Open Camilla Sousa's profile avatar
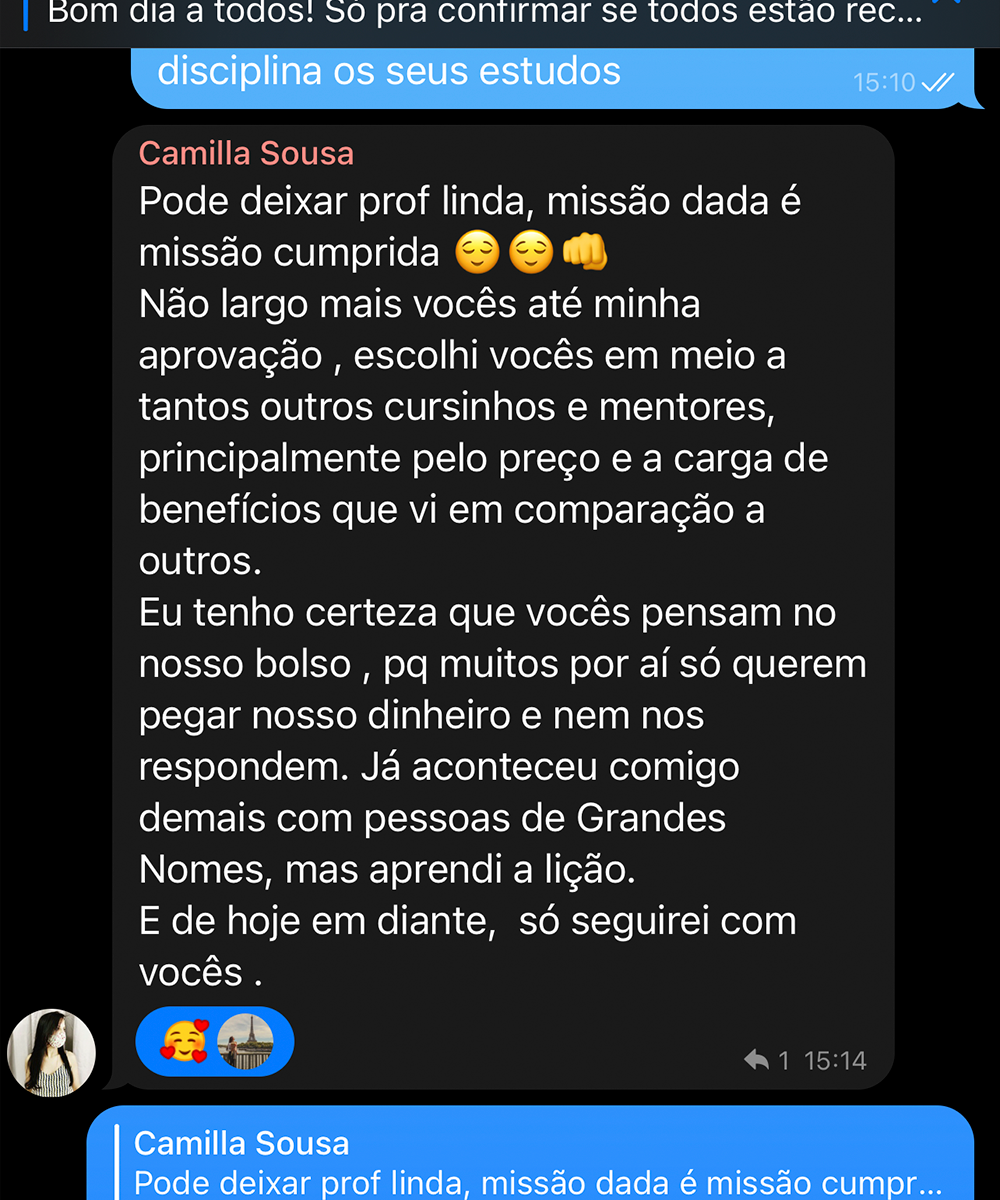 [x=51, y=1052]
